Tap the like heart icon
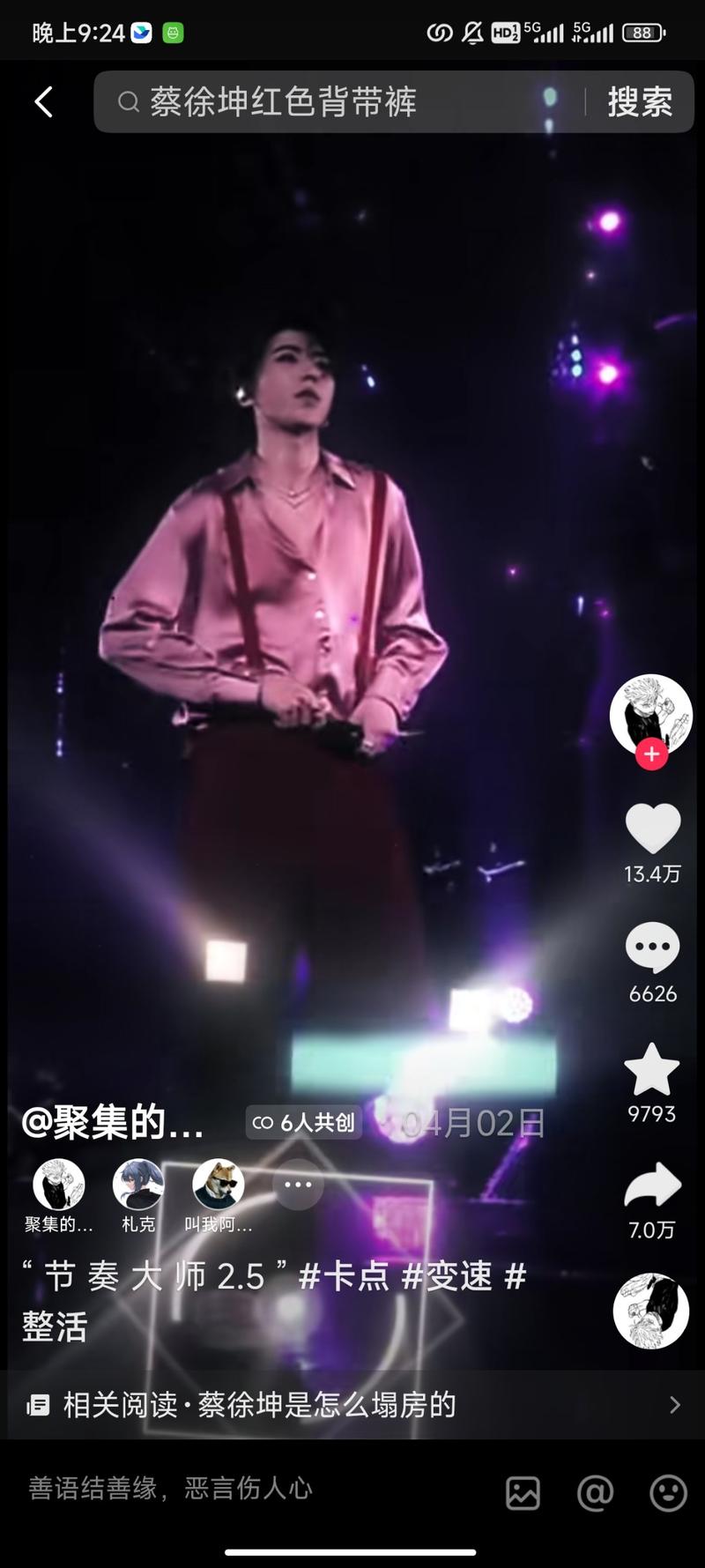705x1568 pixels. click(x=651, y=827)
